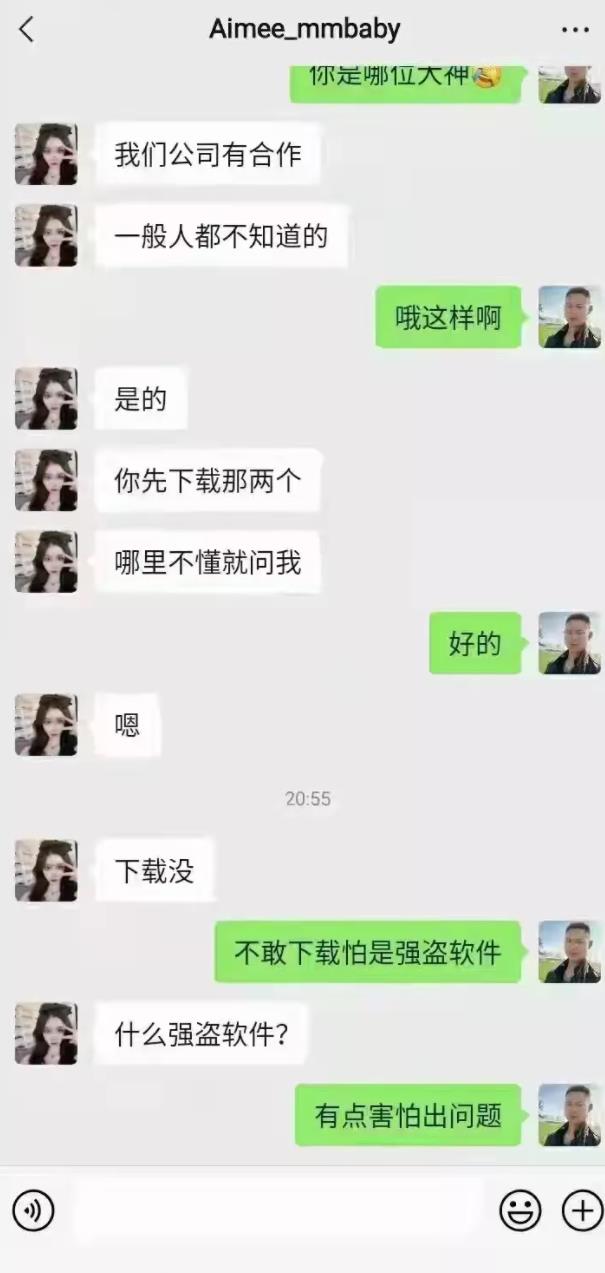Viewport: 605px width, 1273px height.
Task: Go back from the Aimee_mmbaby chat
Action: [27, 30]
